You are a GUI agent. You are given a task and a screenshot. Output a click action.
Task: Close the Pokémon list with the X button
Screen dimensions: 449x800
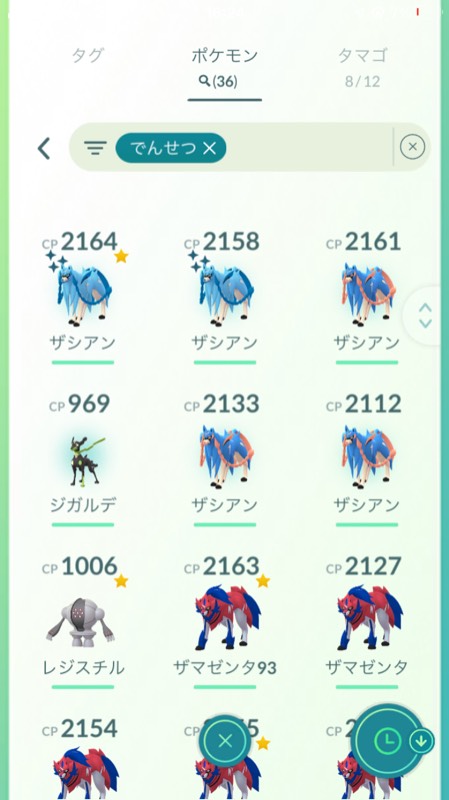[225, 741]
